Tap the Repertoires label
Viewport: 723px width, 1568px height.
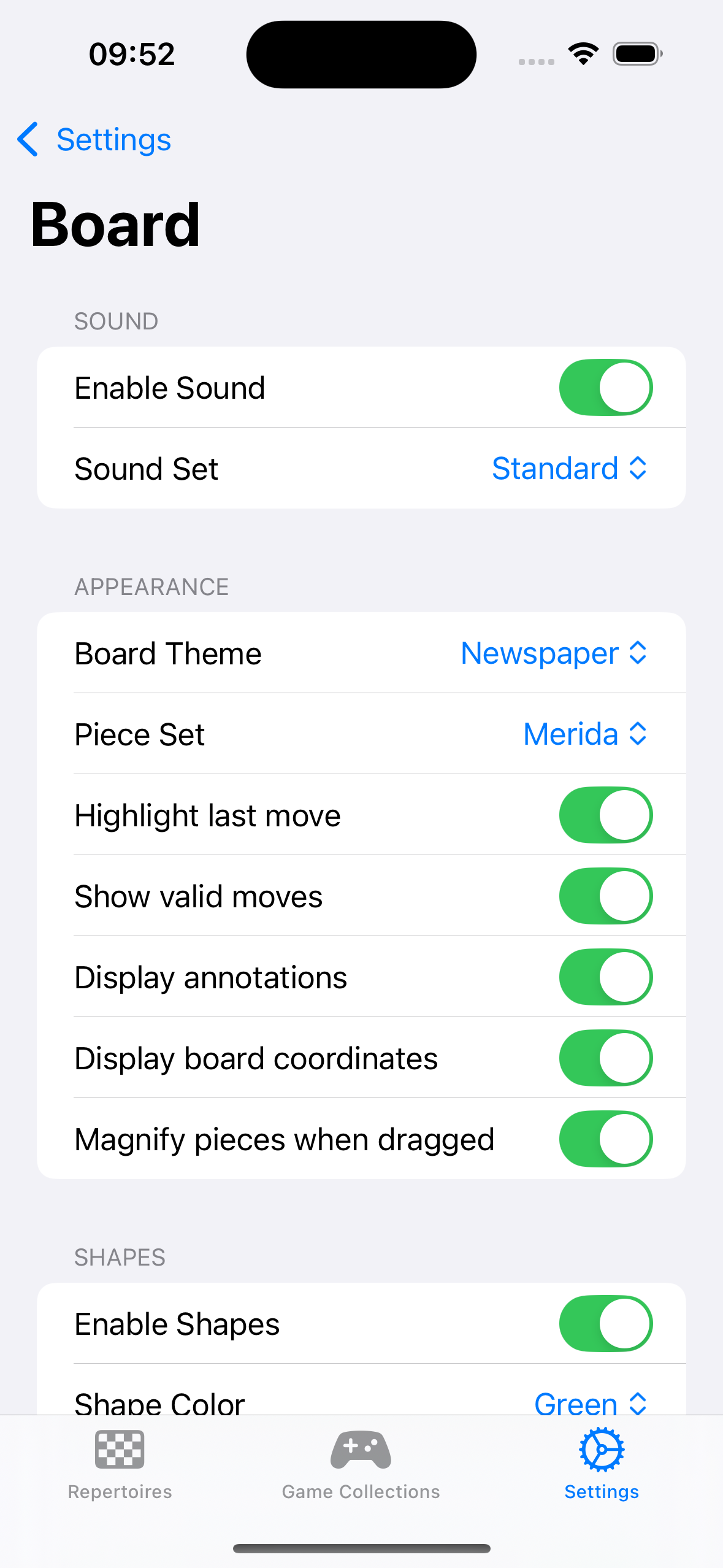click(x=120, y=1492)
